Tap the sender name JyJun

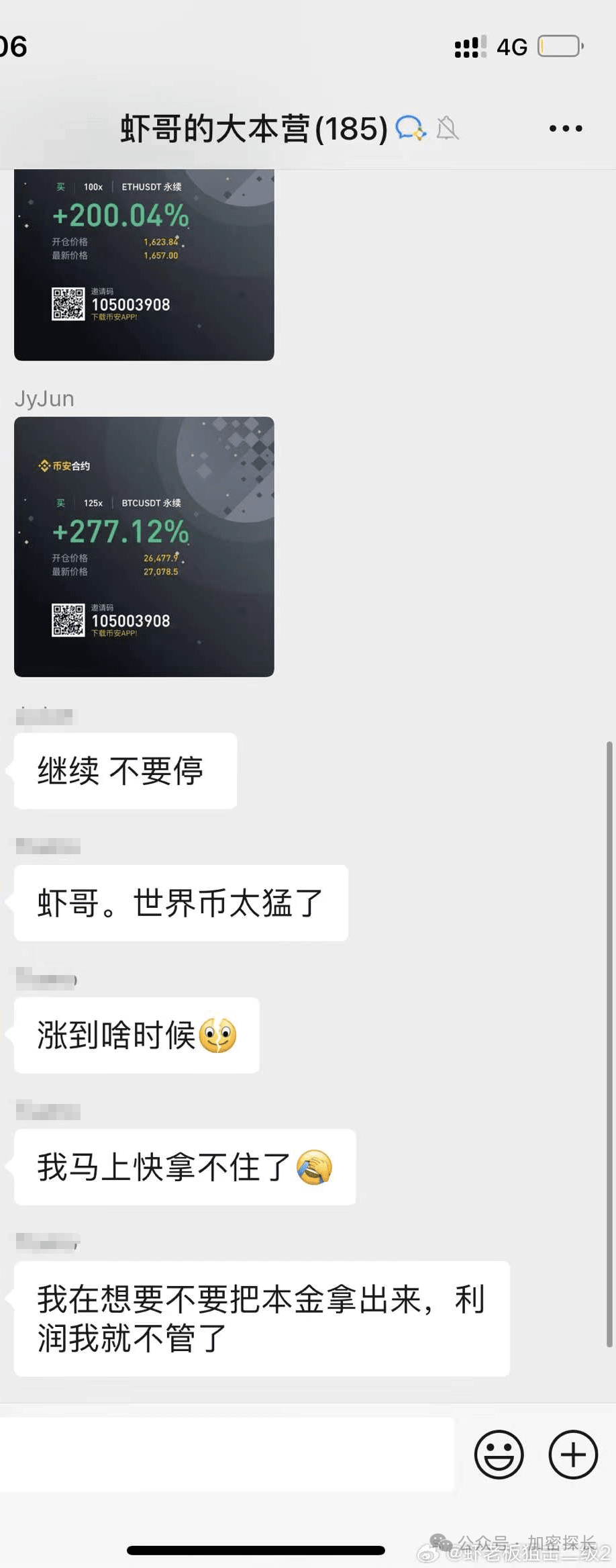tap(44, 398)
